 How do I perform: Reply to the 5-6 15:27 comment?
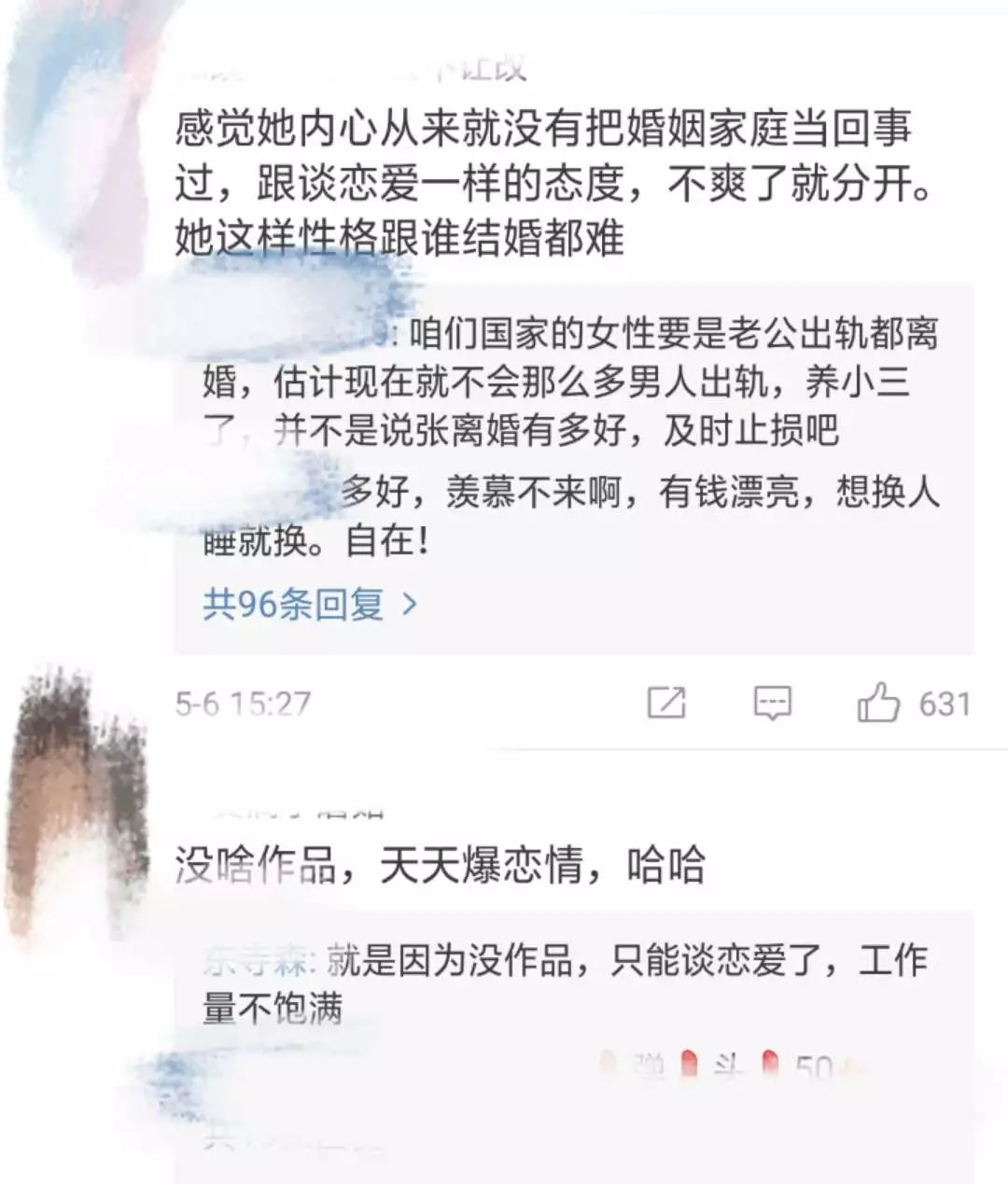click(772, 703)
